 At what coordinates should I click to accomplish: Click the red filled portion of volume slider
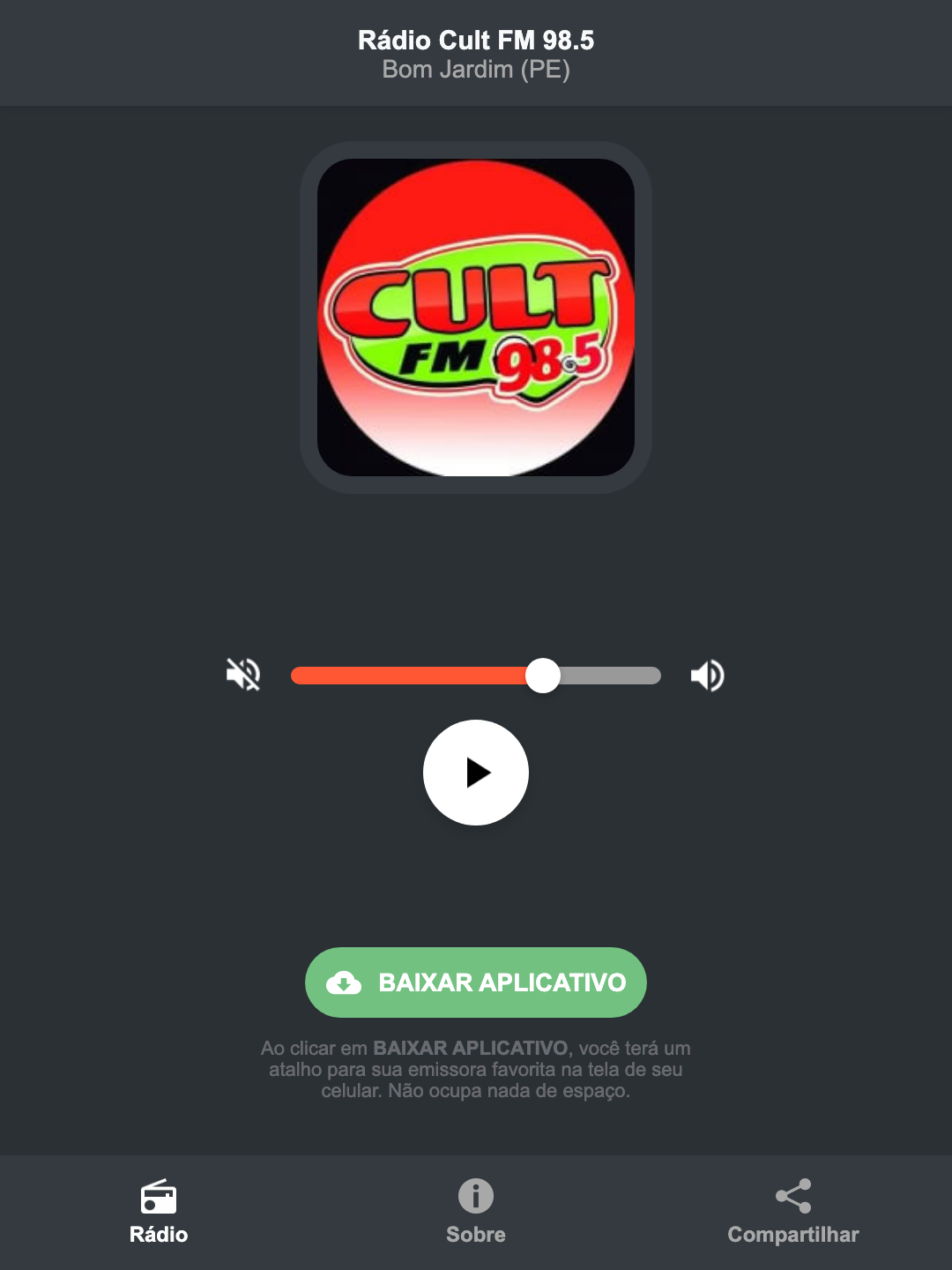click(x=414, y=675)
